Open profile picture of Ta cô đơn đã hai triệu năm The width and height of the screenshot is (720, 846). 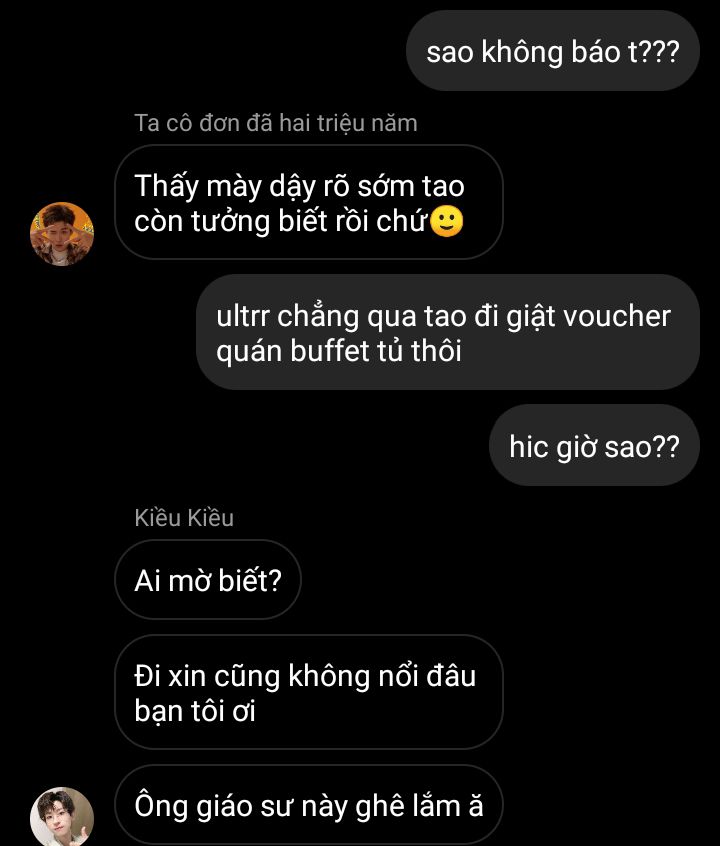(62, 234)
